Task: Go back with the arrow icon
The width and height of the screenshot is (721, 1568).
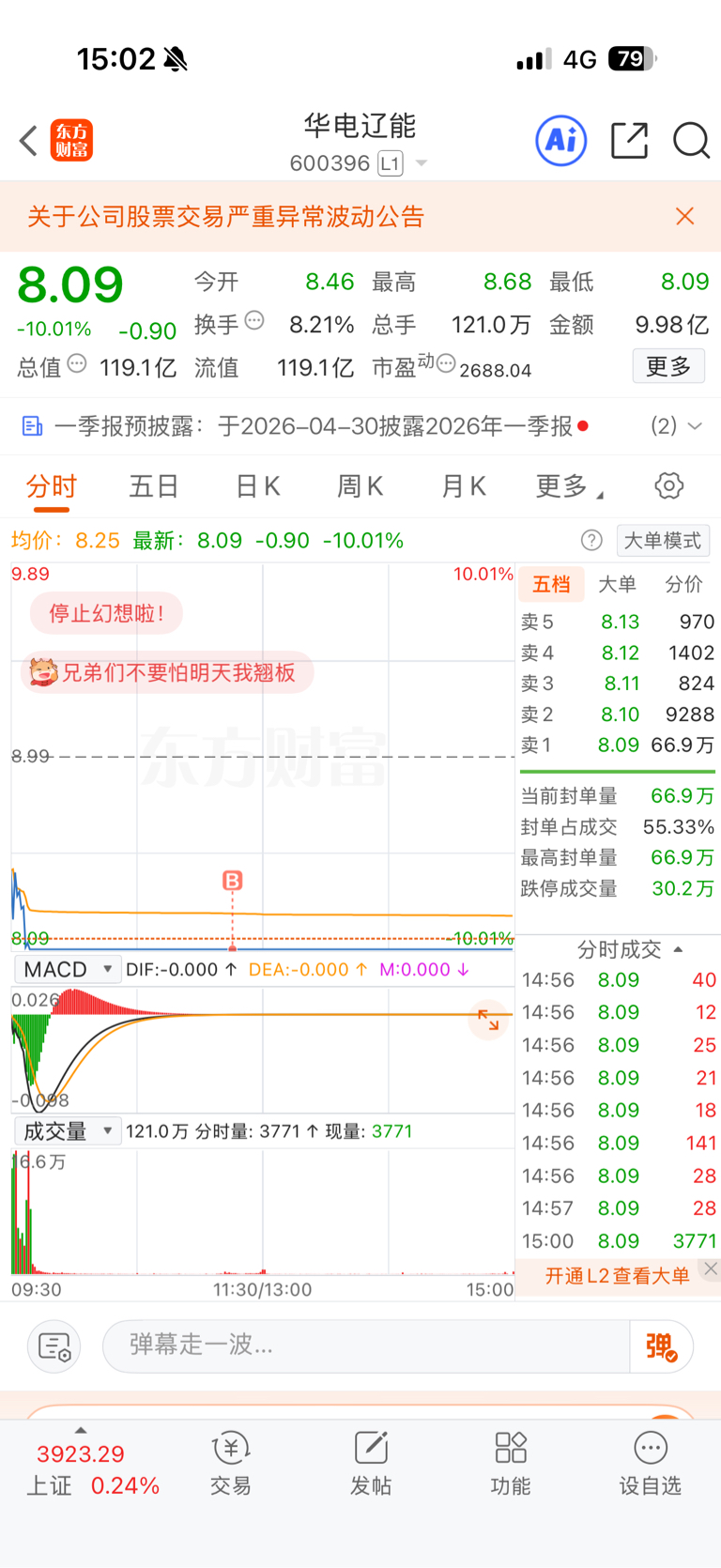Action: (29, 141)
